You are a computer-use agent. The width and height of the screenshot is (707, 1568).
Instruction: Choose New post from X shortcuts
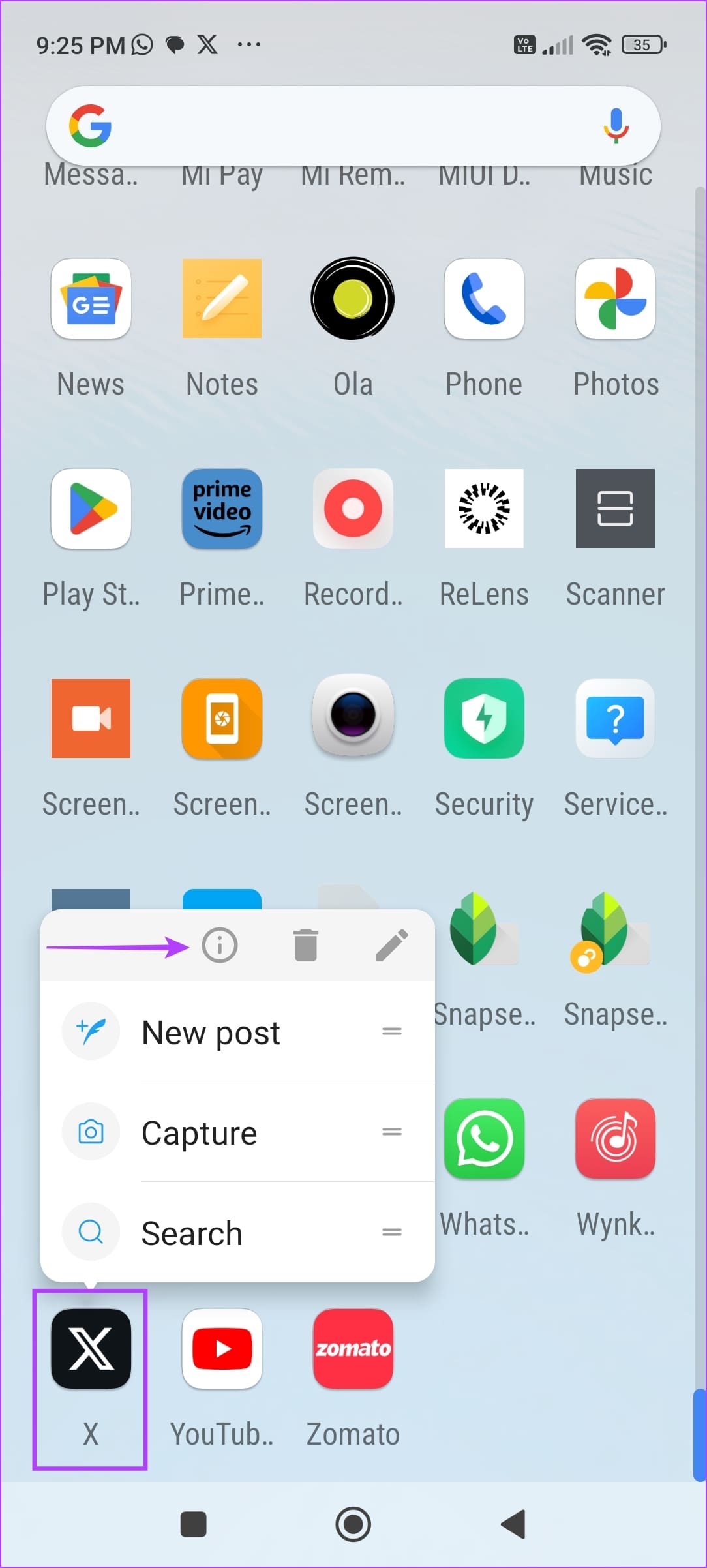[x=210, y=1032]
